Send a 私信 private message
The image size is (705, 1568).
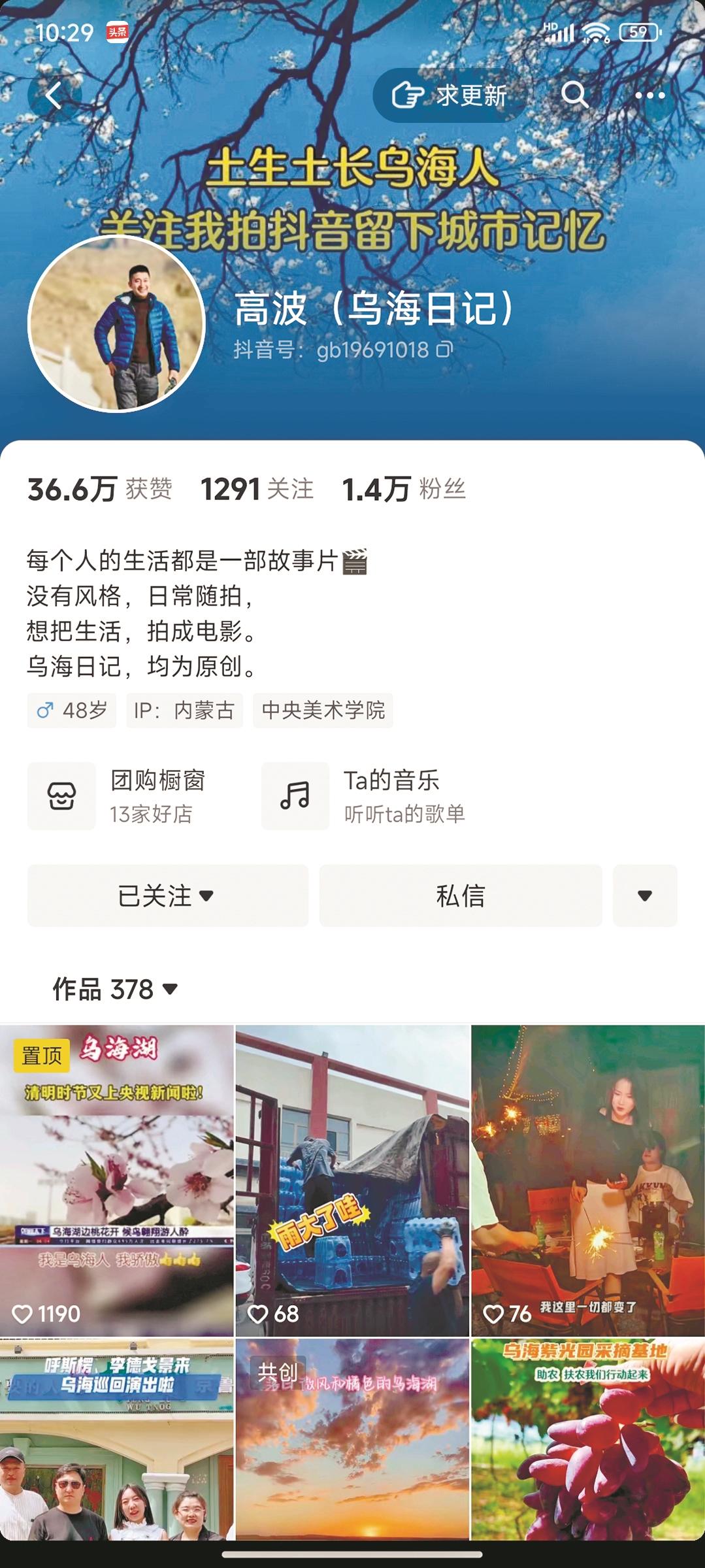point(460,895)
